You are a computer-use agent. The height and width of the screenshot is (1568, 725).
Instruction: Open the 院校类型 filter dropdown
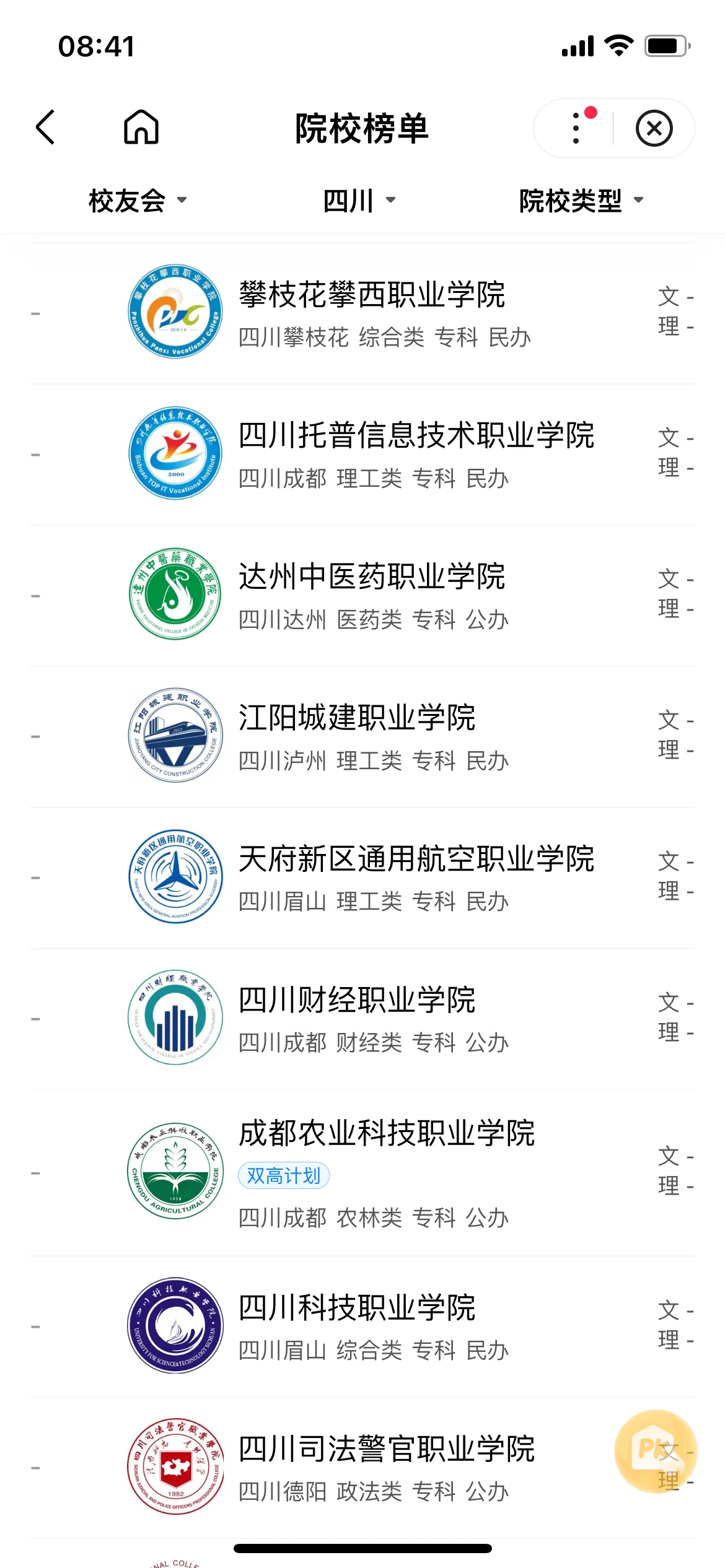pyautogui.click(x=581, y=201)
